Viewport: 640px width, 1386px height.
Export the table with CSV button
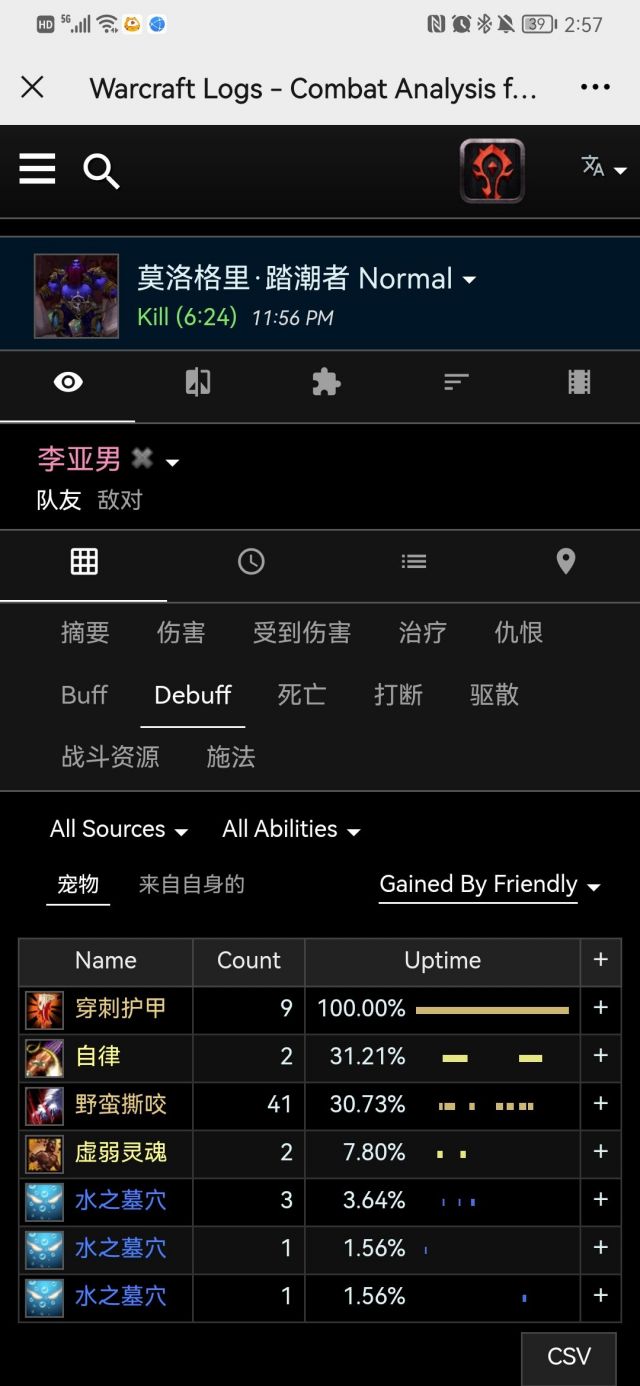pyautogui.click(x=569, y=1357)
